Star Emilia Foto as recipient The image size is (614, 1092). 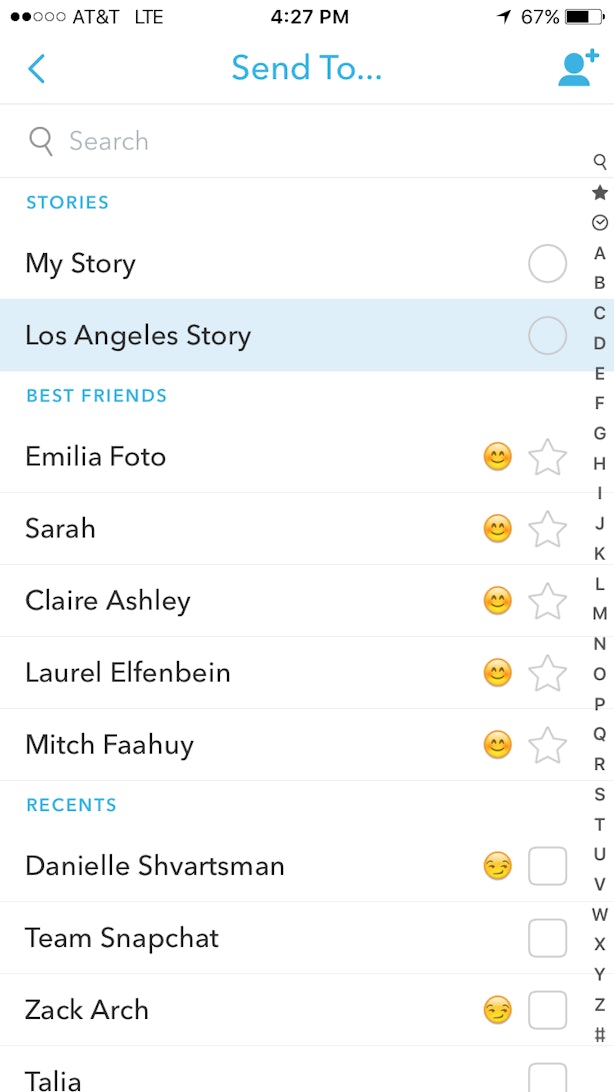tap(547, 458)
